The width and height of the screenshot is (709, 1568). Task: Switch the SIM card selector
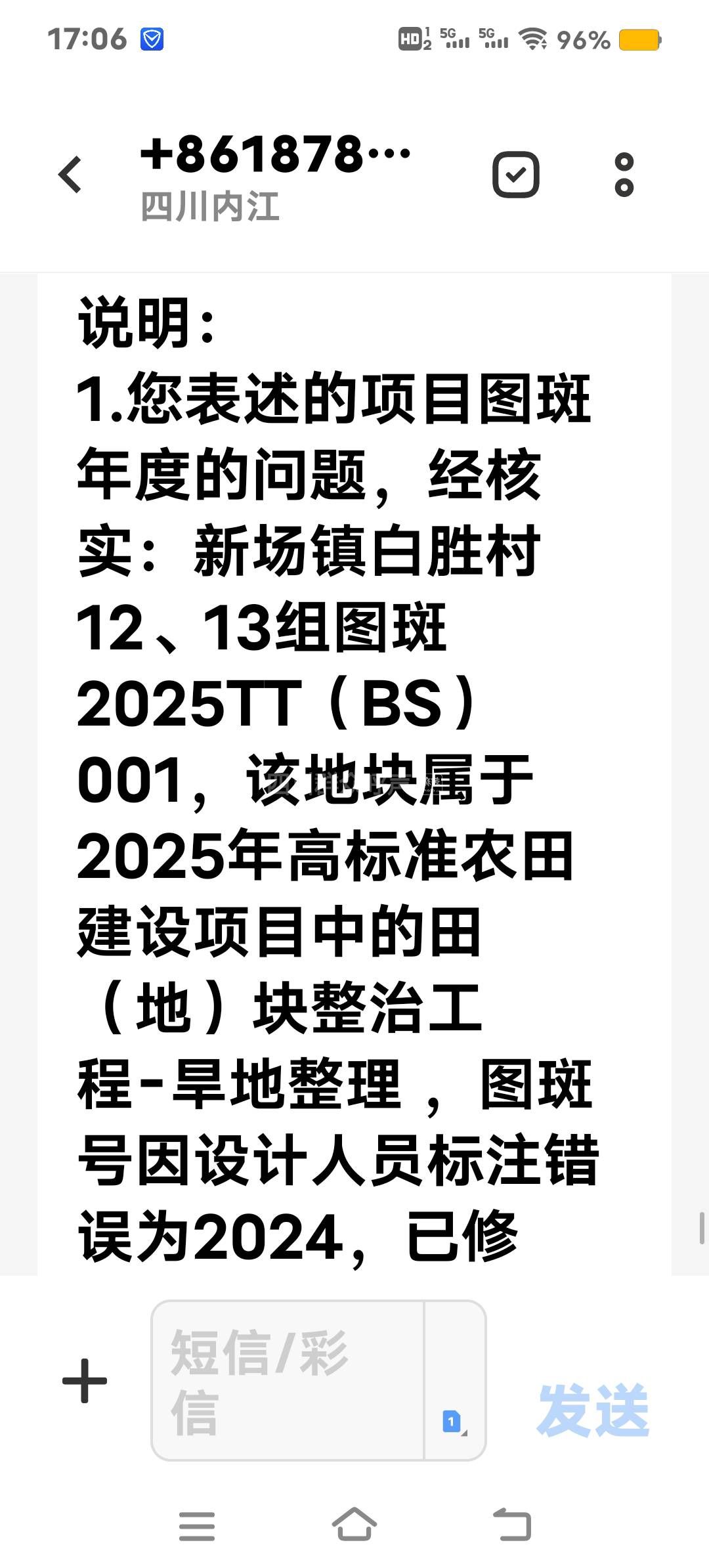point(454,1422)
